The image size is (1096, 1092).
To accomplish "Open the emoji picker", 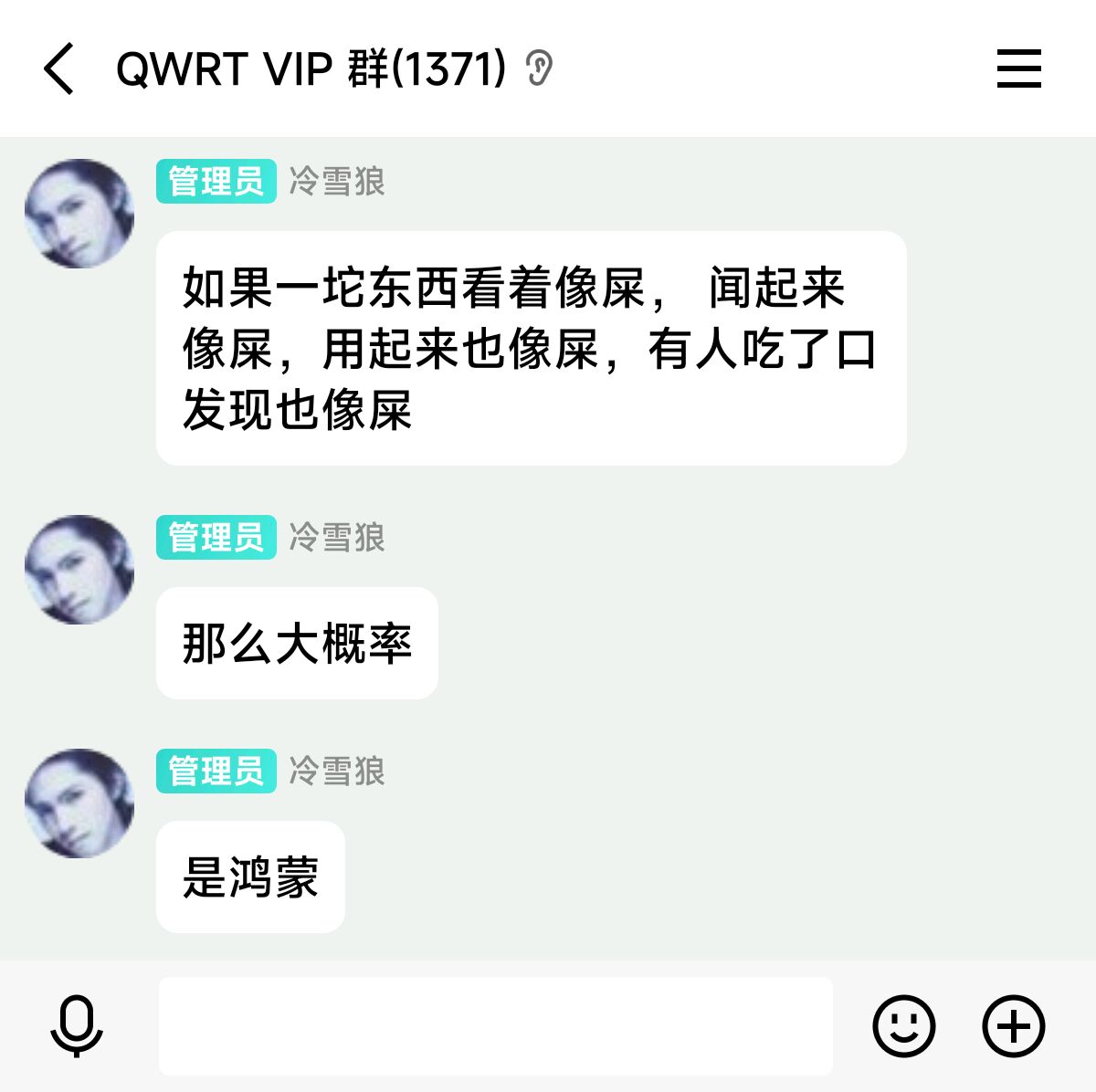I will [x=903, y=1025].
